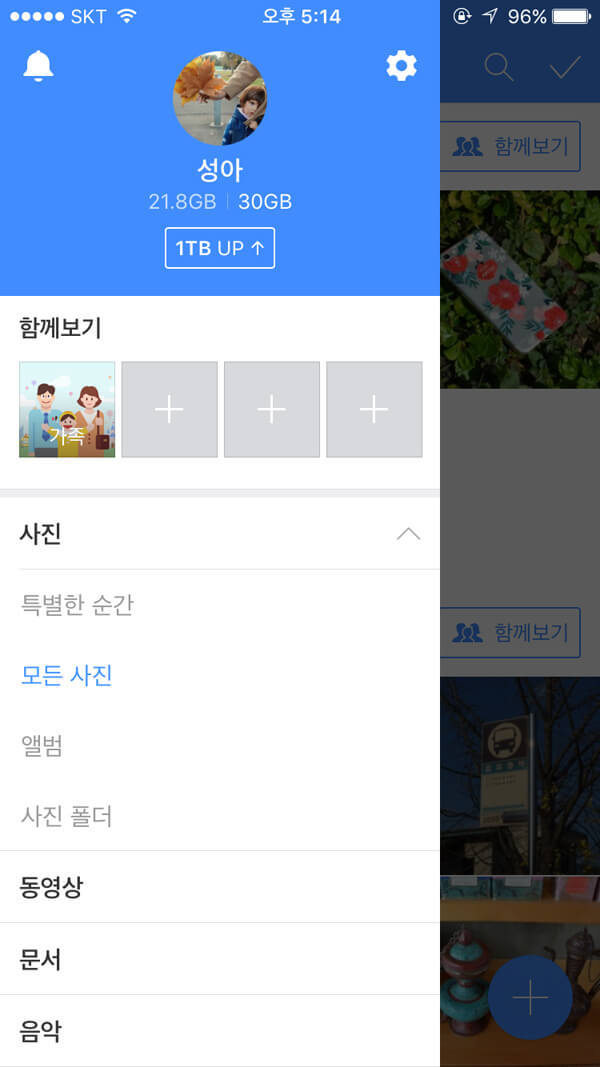Select 모든 사진
This screenshot has width=600, height=1067.
pos(67,676)
